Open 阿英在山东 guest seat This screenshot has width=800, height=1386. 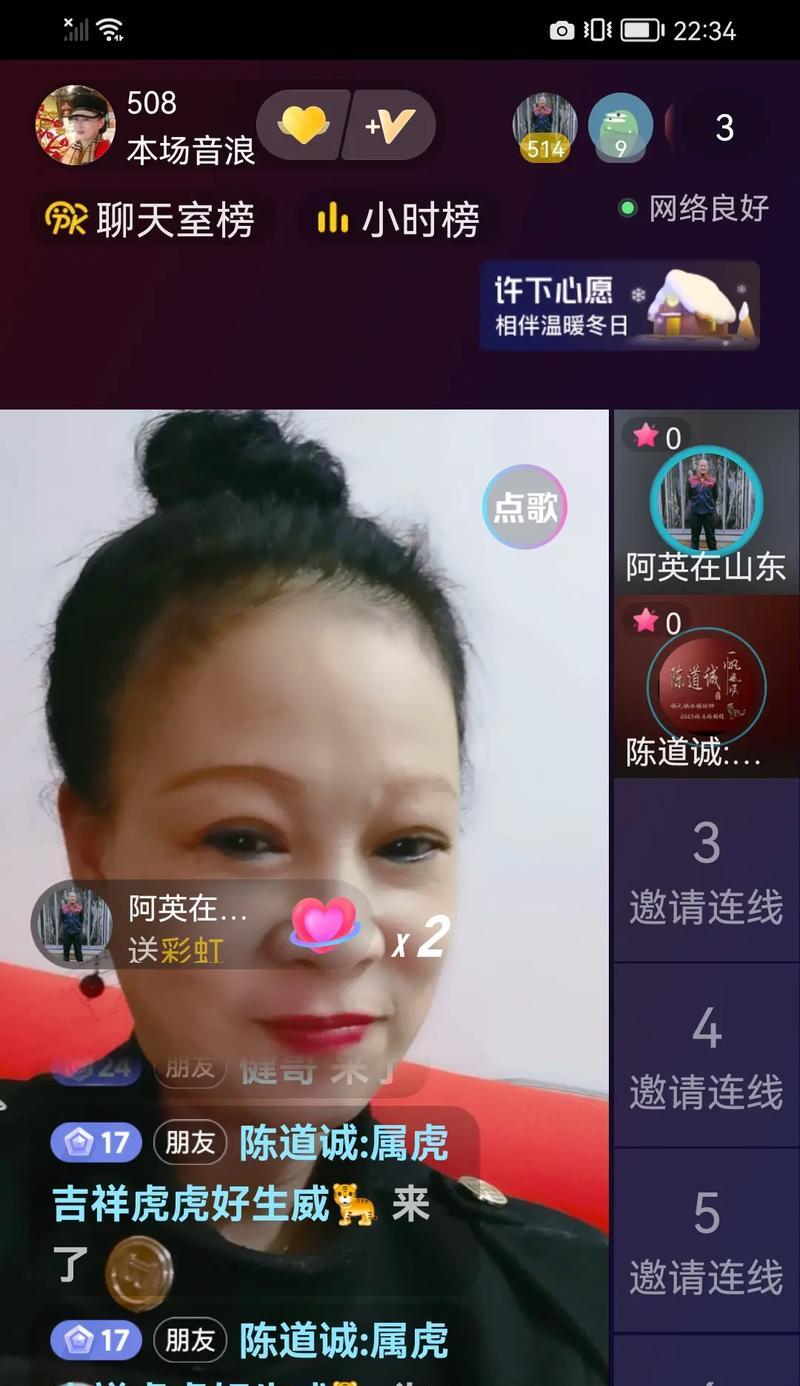[x=706, y=502]
